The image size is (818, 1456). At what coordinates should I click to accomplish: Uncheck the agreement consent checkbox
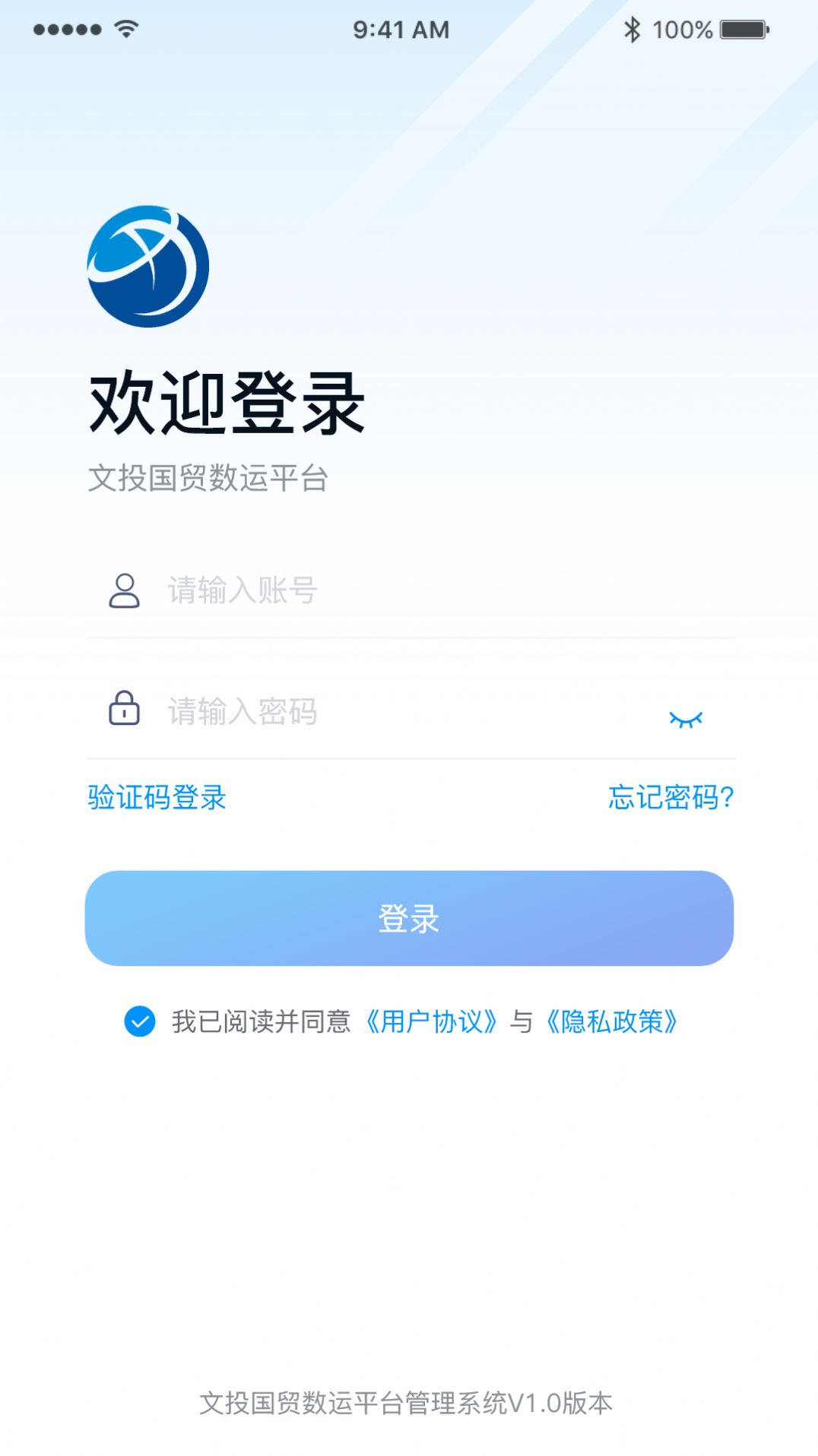tap(138, 1022)
